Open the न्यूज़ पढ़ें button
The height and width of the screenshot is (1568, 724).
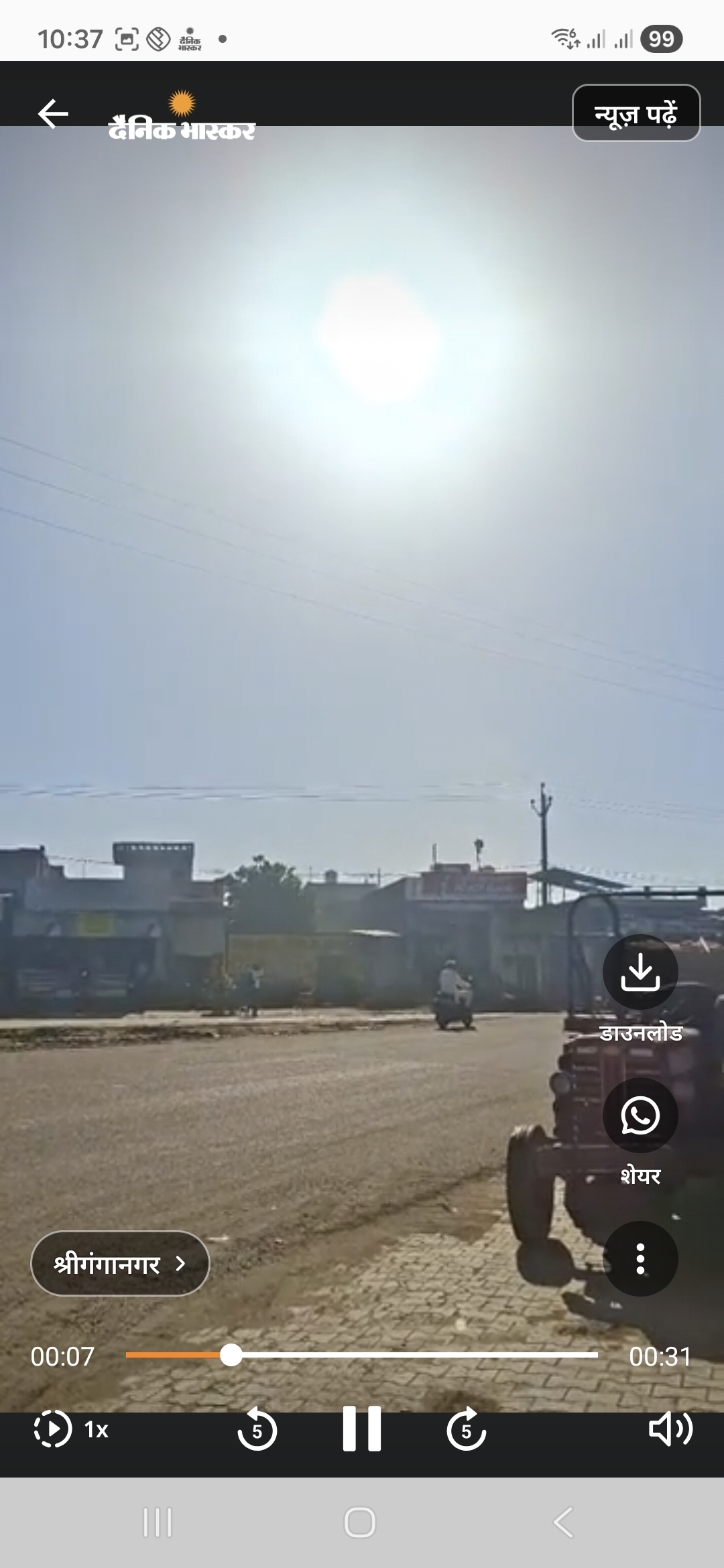[x=636, y=113]
